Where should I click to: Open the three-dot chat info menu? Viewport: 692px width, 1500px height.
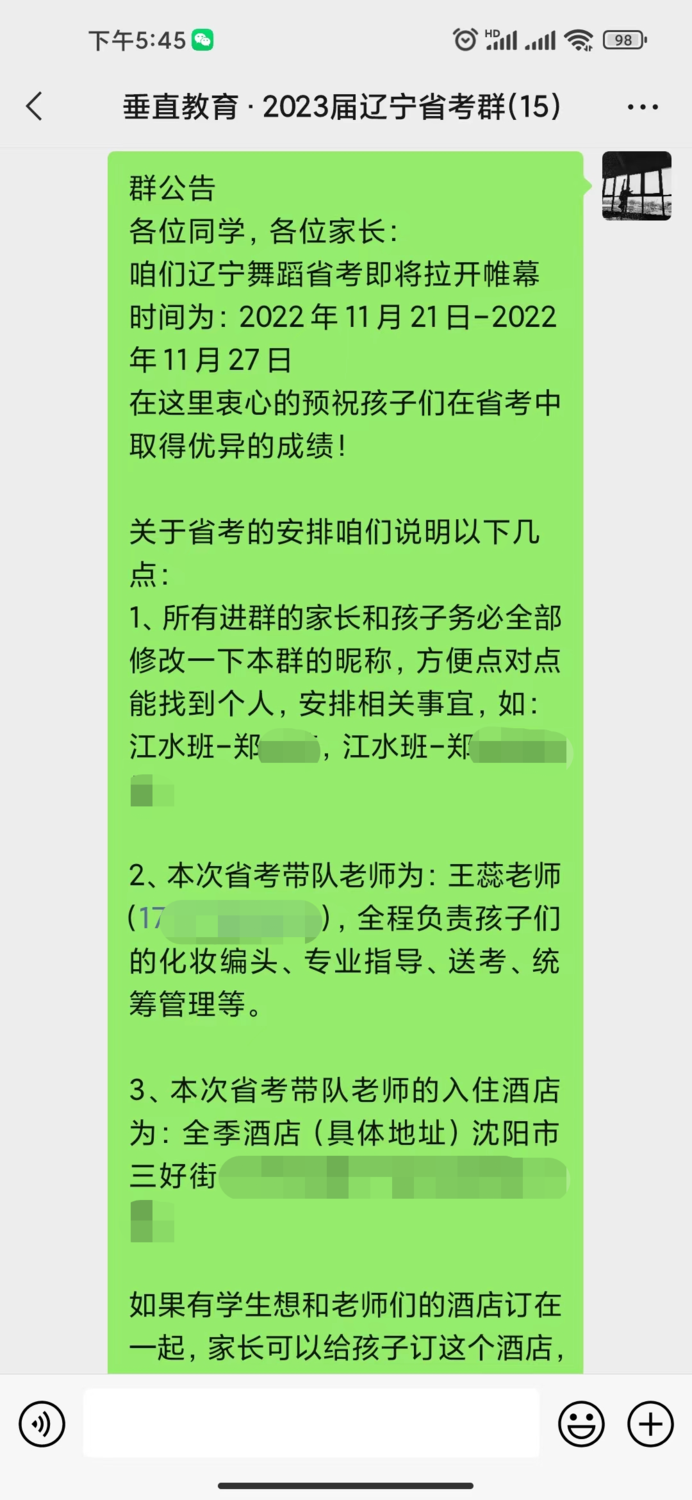[643, 107]
